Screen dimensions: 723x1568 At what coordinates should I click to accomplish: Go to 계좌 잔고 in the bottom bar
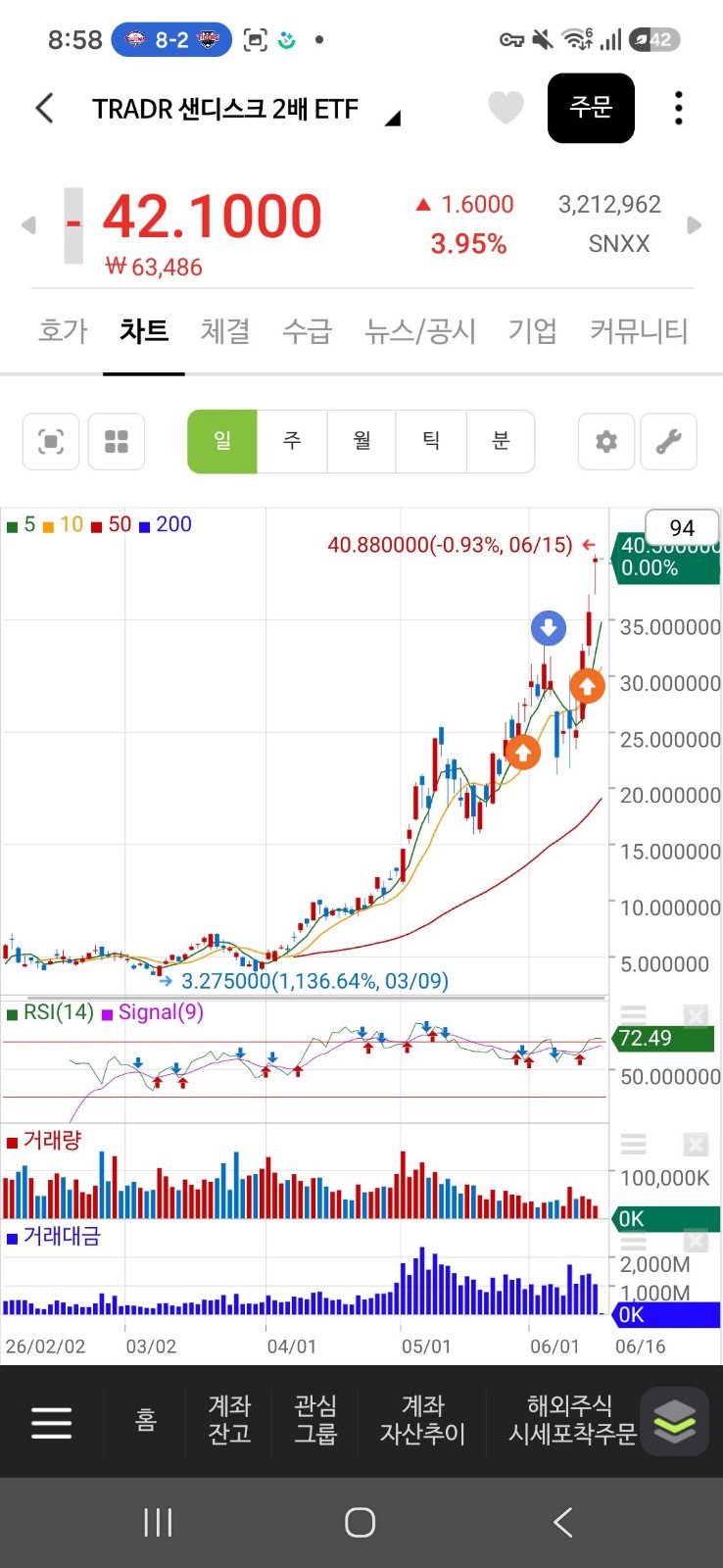point(229,1420)
